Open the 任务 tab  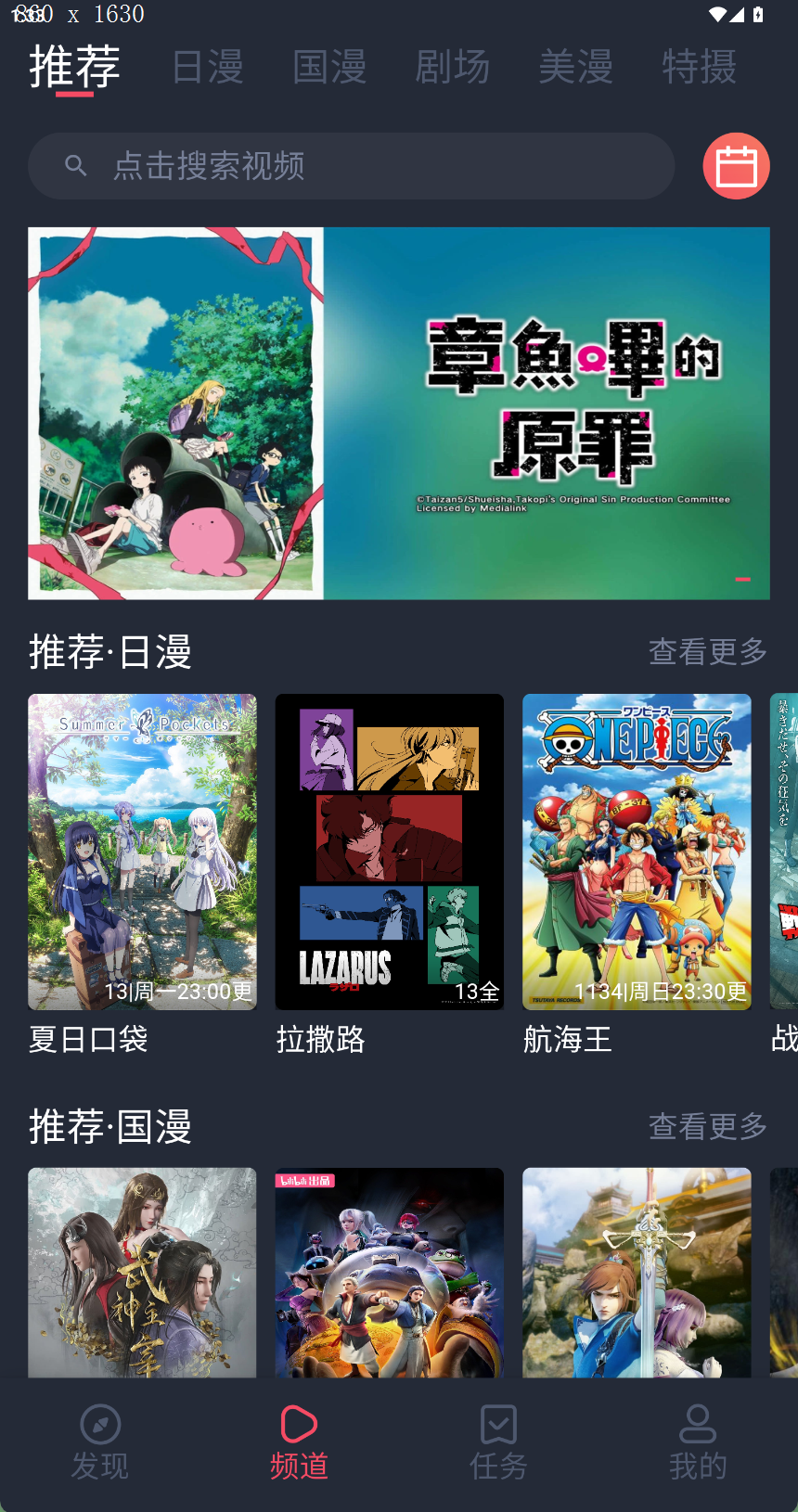tap(498, 1442)
